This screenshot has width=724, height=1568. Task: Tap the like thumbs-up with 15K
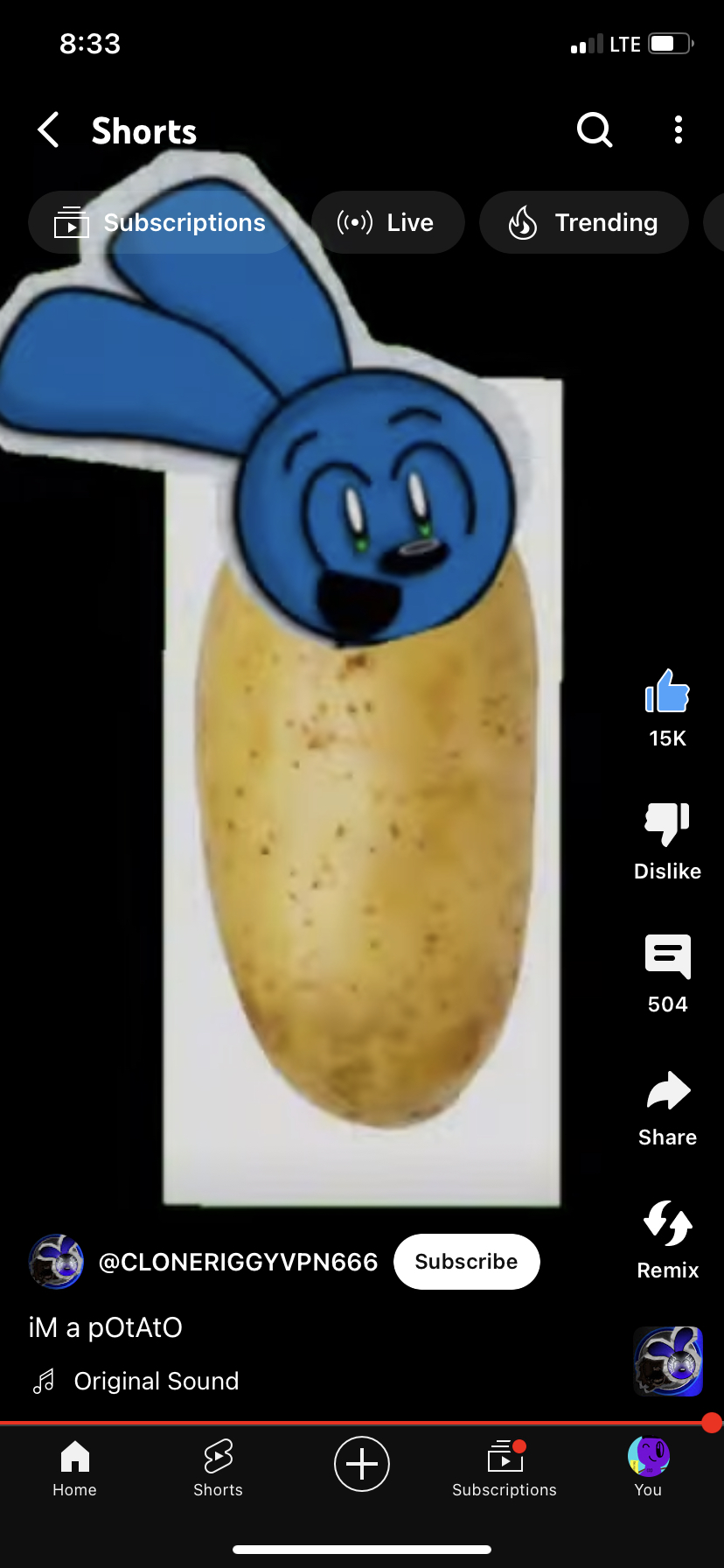667,692
